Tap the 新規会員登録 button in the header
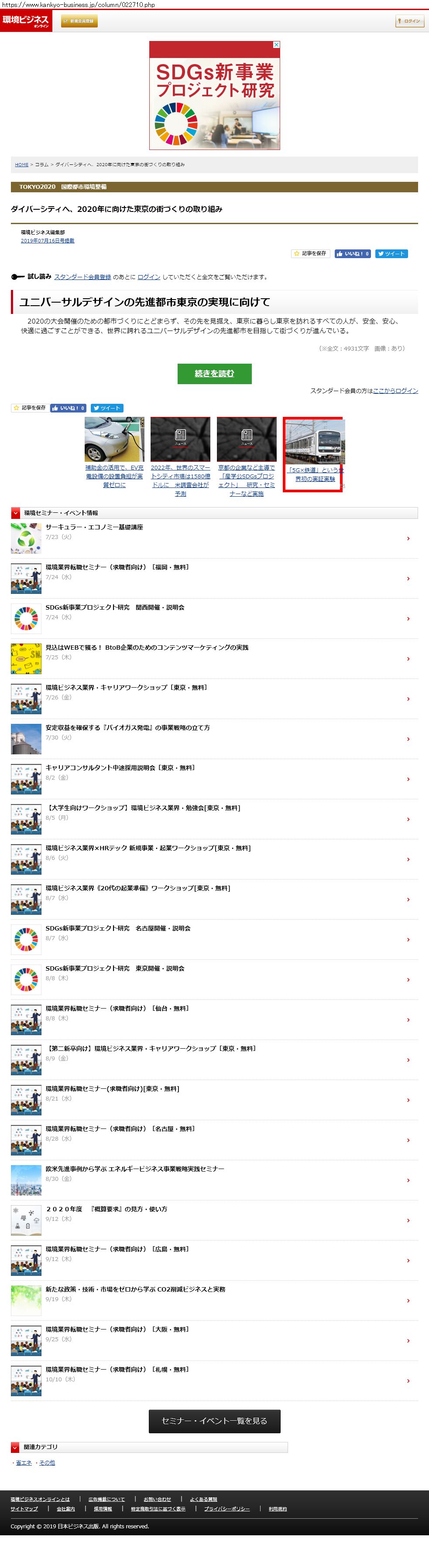 79,21
